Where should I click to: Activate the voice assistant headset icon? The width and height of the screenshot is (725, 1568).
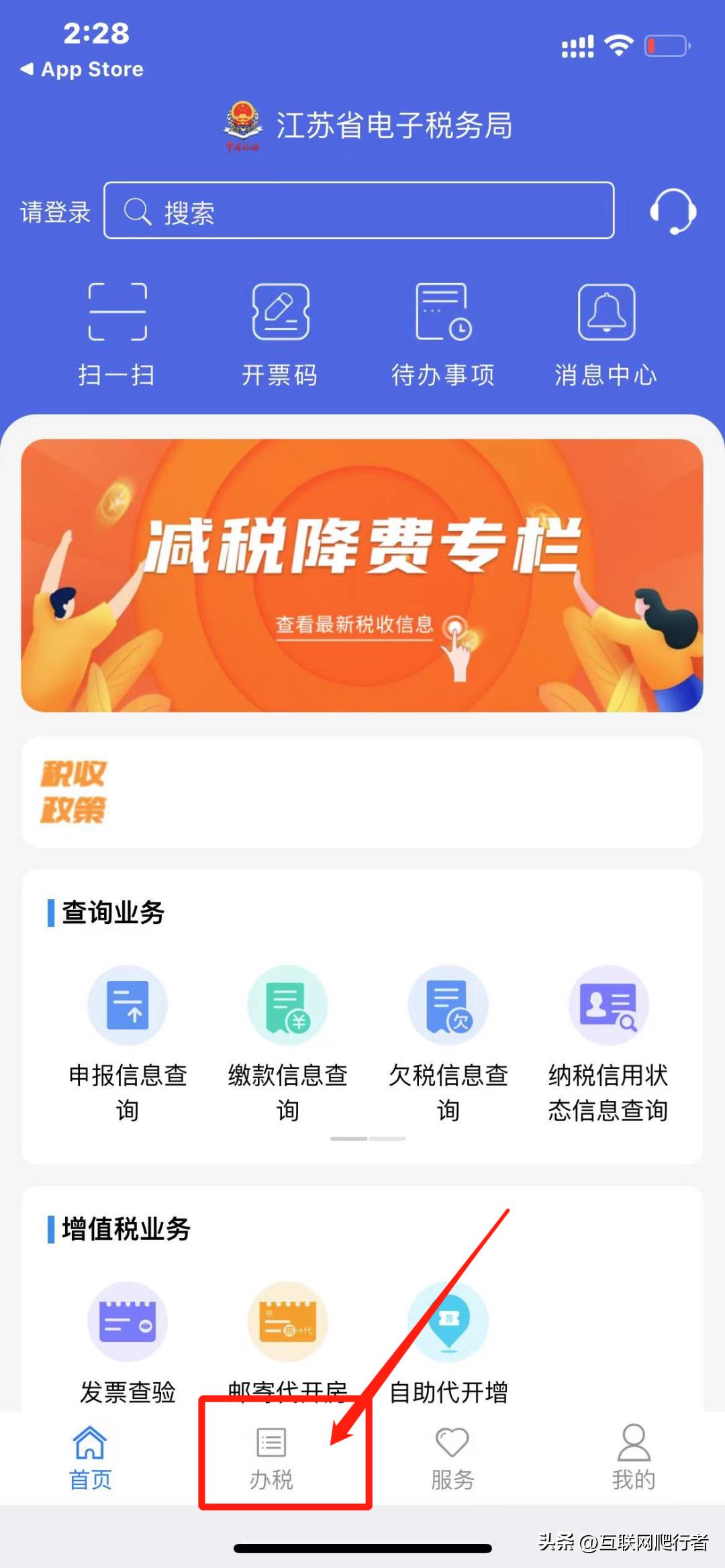(675, 210)
